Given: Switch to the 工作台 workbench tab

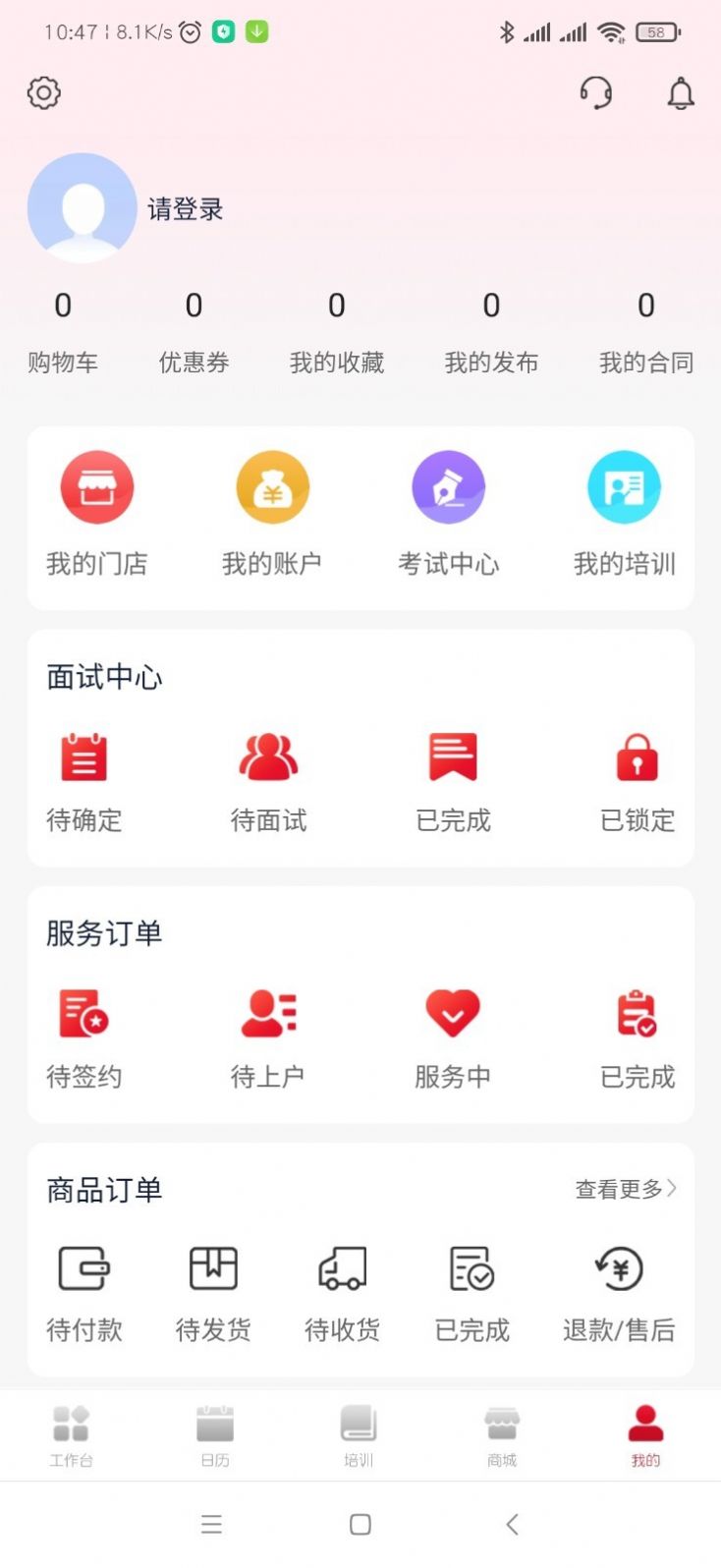Looking at the screenshot, I should (x=72, y=1434).
